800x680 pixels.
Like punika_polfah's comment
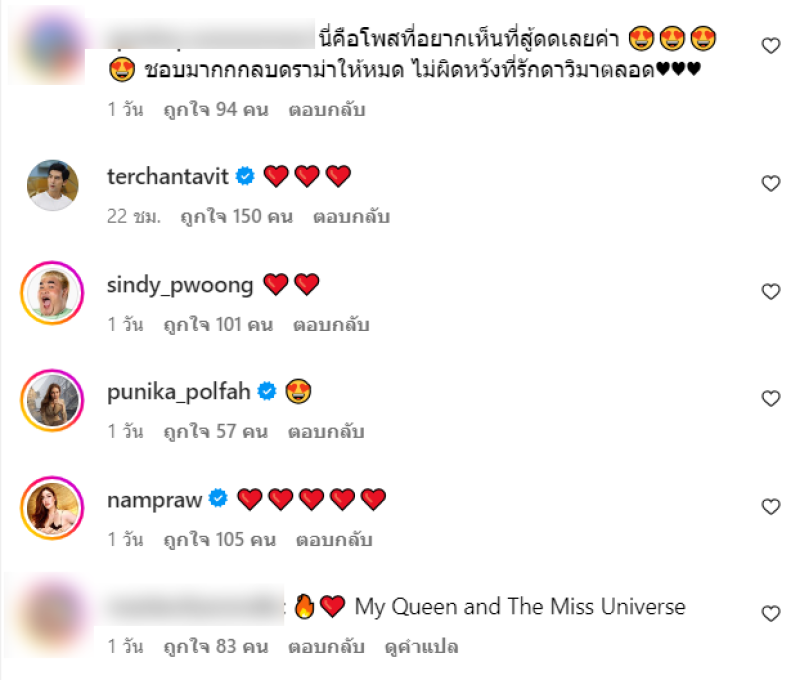(x=770, y=399)
